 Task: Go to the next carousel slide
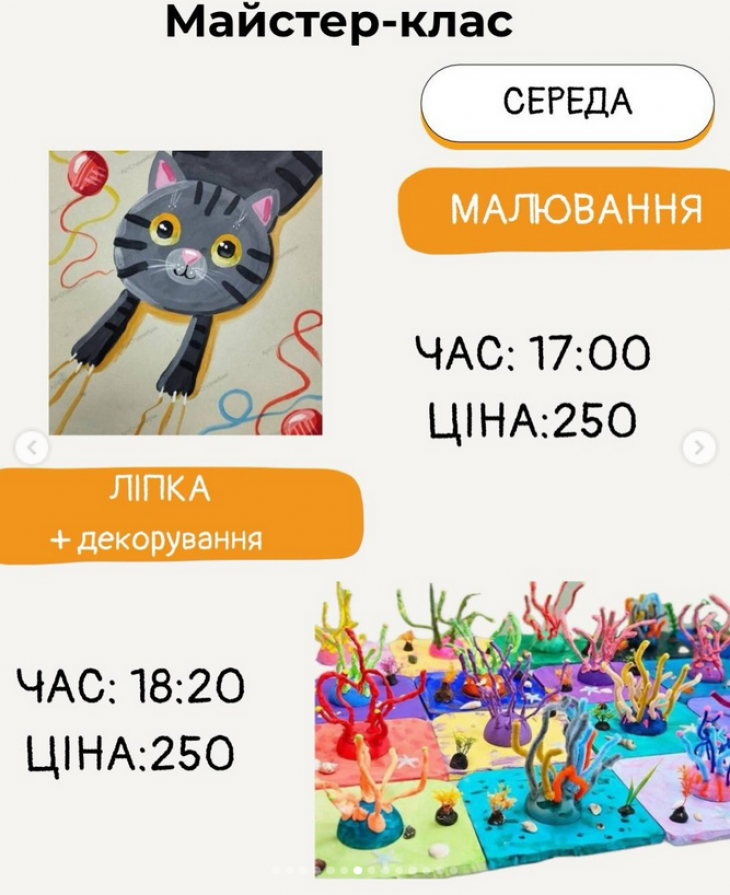tap(698, 448)
